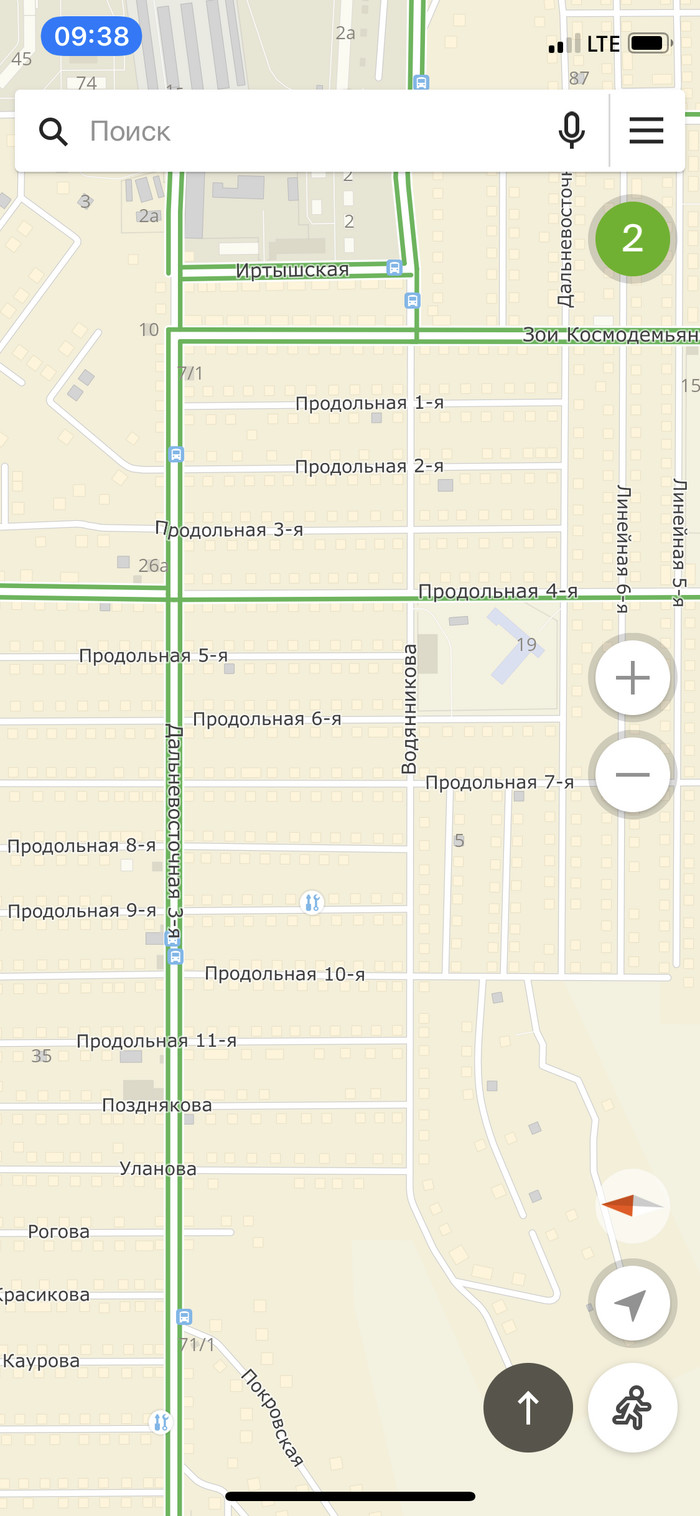The height and width of the screenshot is (1516, 700).
Task: Zoom out with the minus button
Action: [632, 775]
